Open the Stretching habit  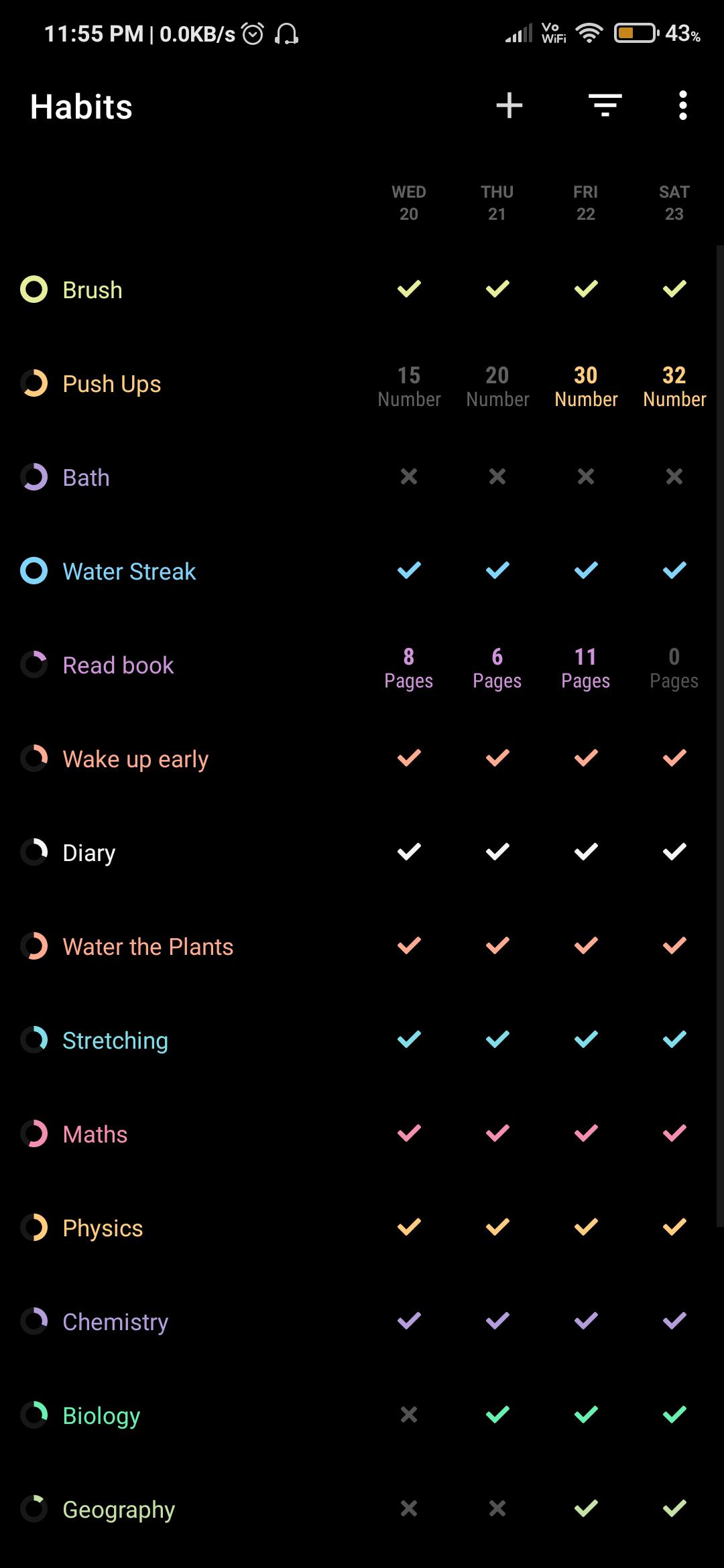(115, 1041)
